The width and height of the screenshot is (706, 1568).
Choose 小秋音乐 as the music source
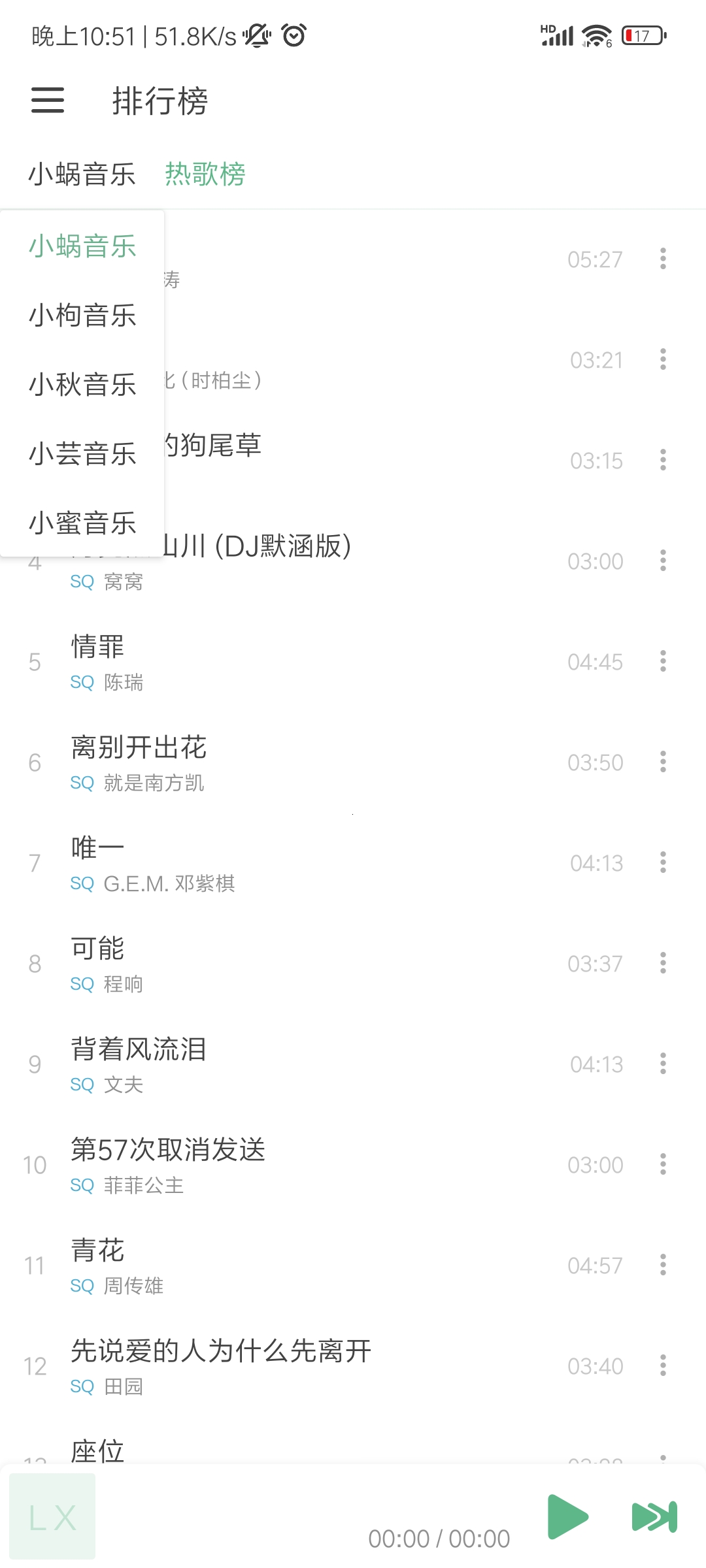82,385
